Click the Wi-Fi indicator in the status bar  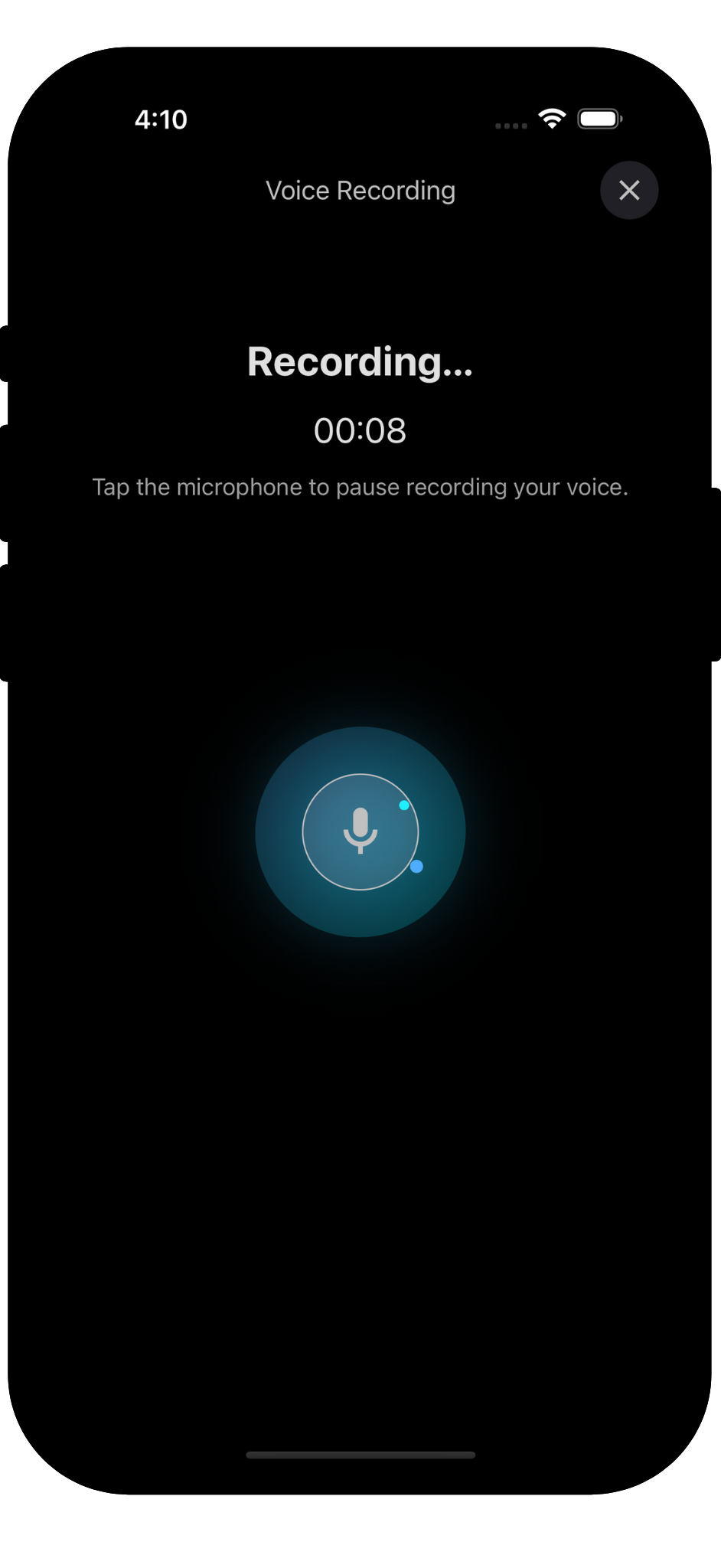(552, 118)
